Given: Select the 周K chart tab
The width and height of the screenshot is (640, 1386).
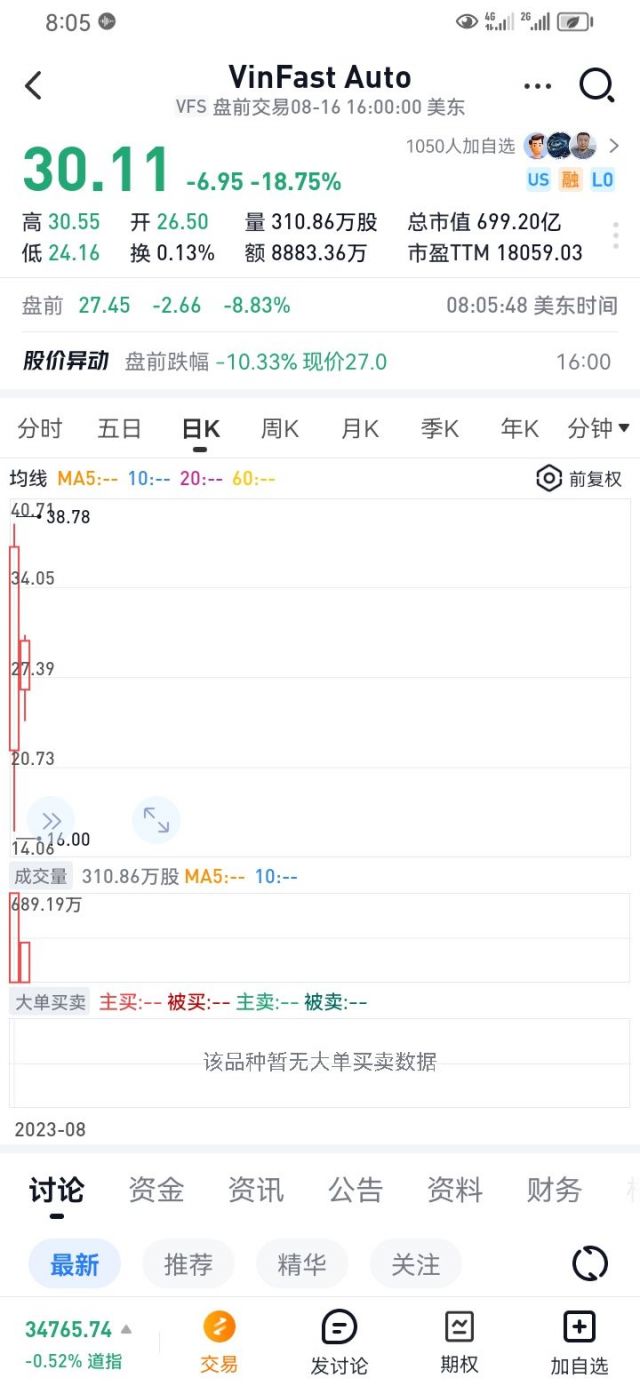Looking at the screenshot, I should pyautogui.click(x=280, y=429).
